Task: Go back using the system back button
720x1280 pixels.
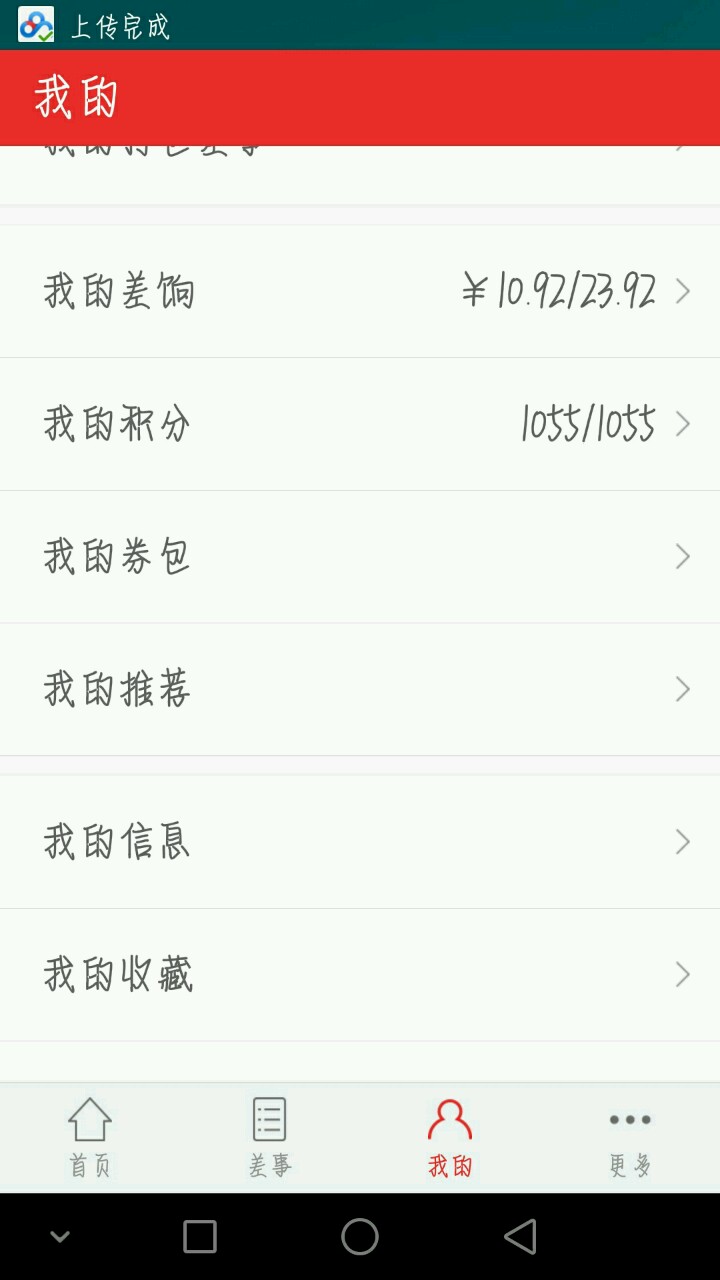Action: 520,1237
